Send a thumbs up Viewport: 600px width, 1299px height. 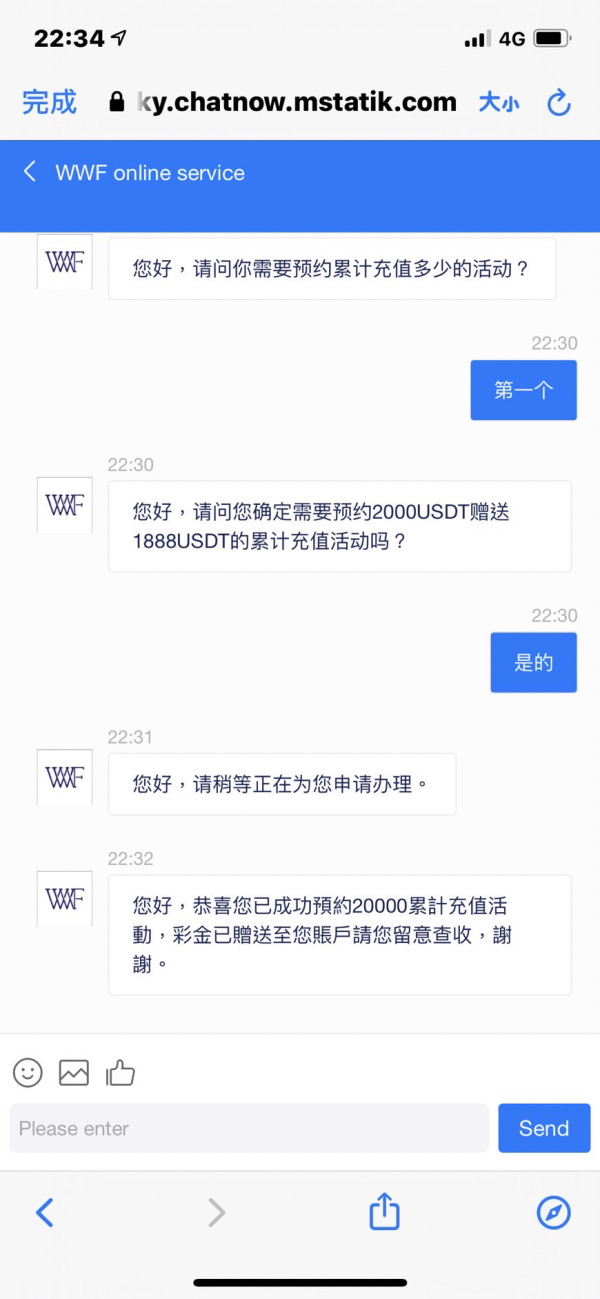(x=120, y=1073)
